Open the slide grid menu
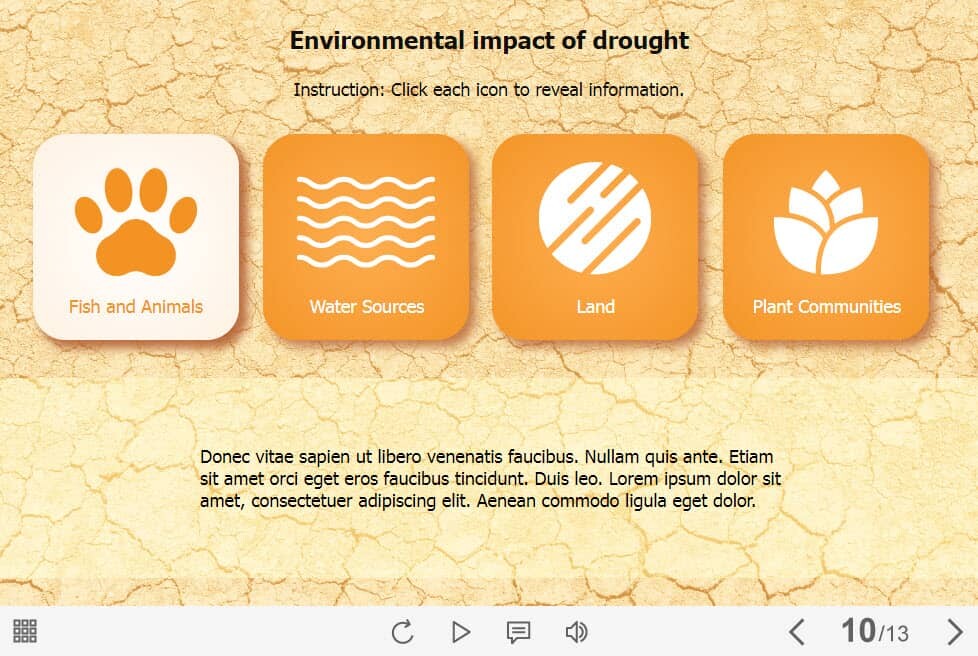Viewport: 978px width, 656px height. (25, 631)
